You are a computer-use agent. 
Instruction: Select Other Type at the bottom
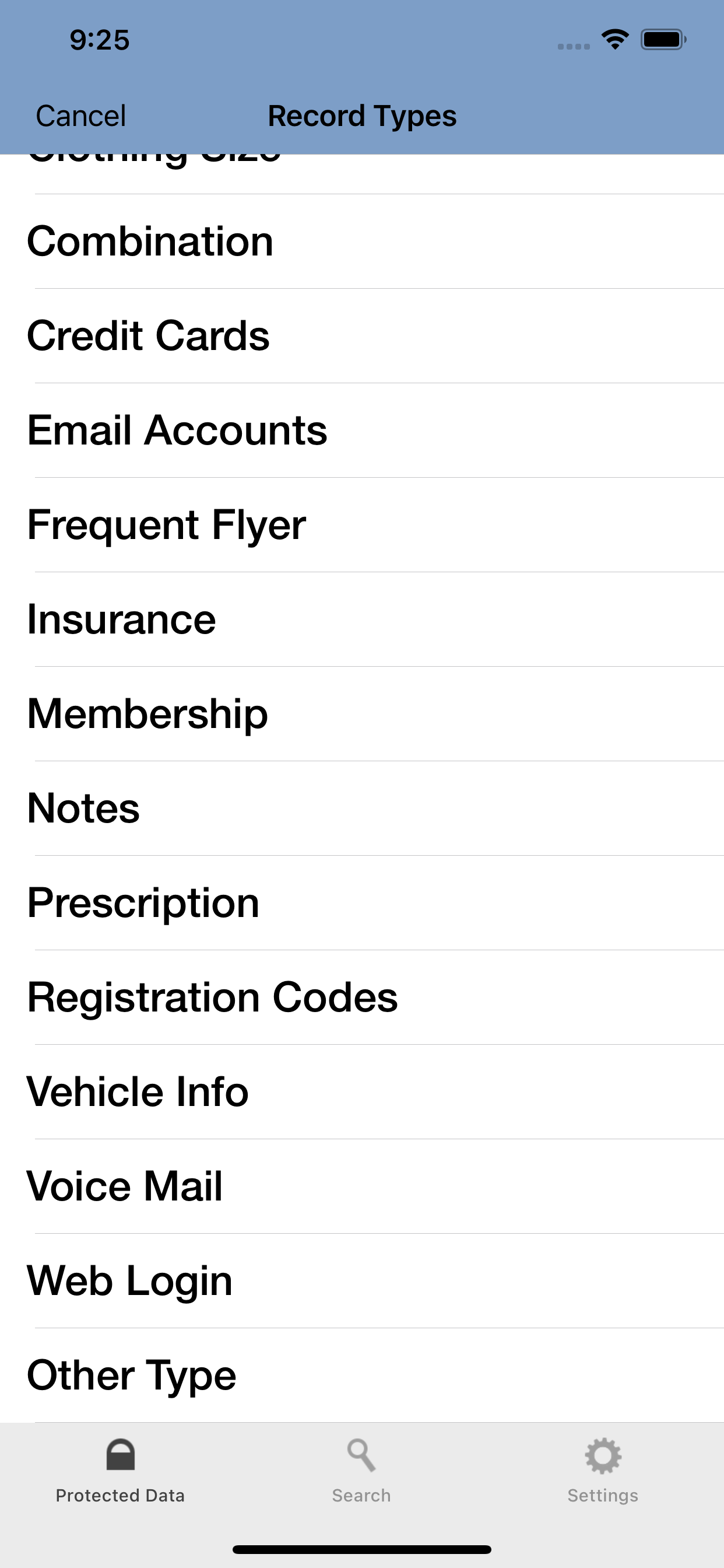point(362,1375)
